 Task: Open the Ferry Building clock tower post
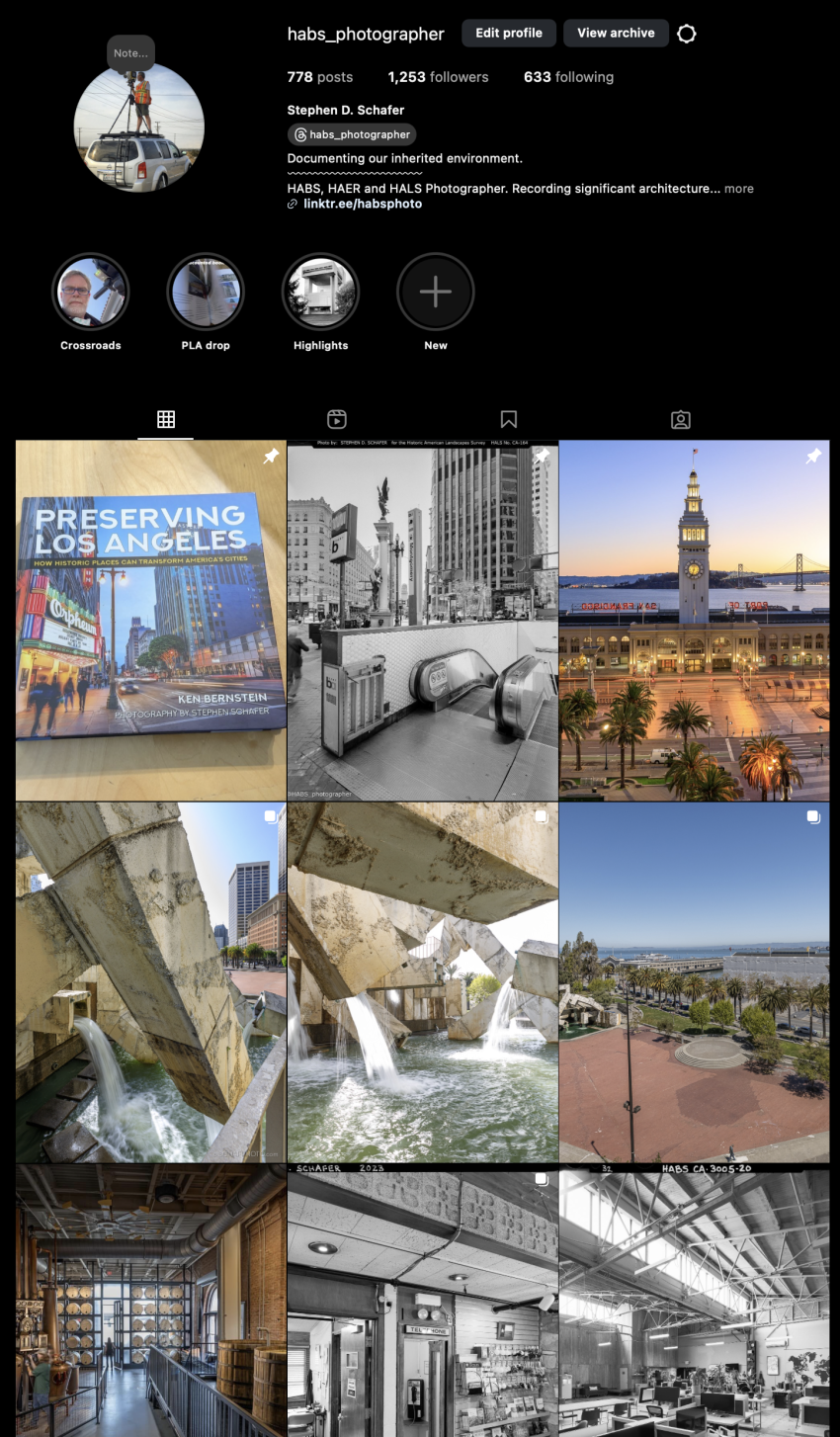click(694, 621)
